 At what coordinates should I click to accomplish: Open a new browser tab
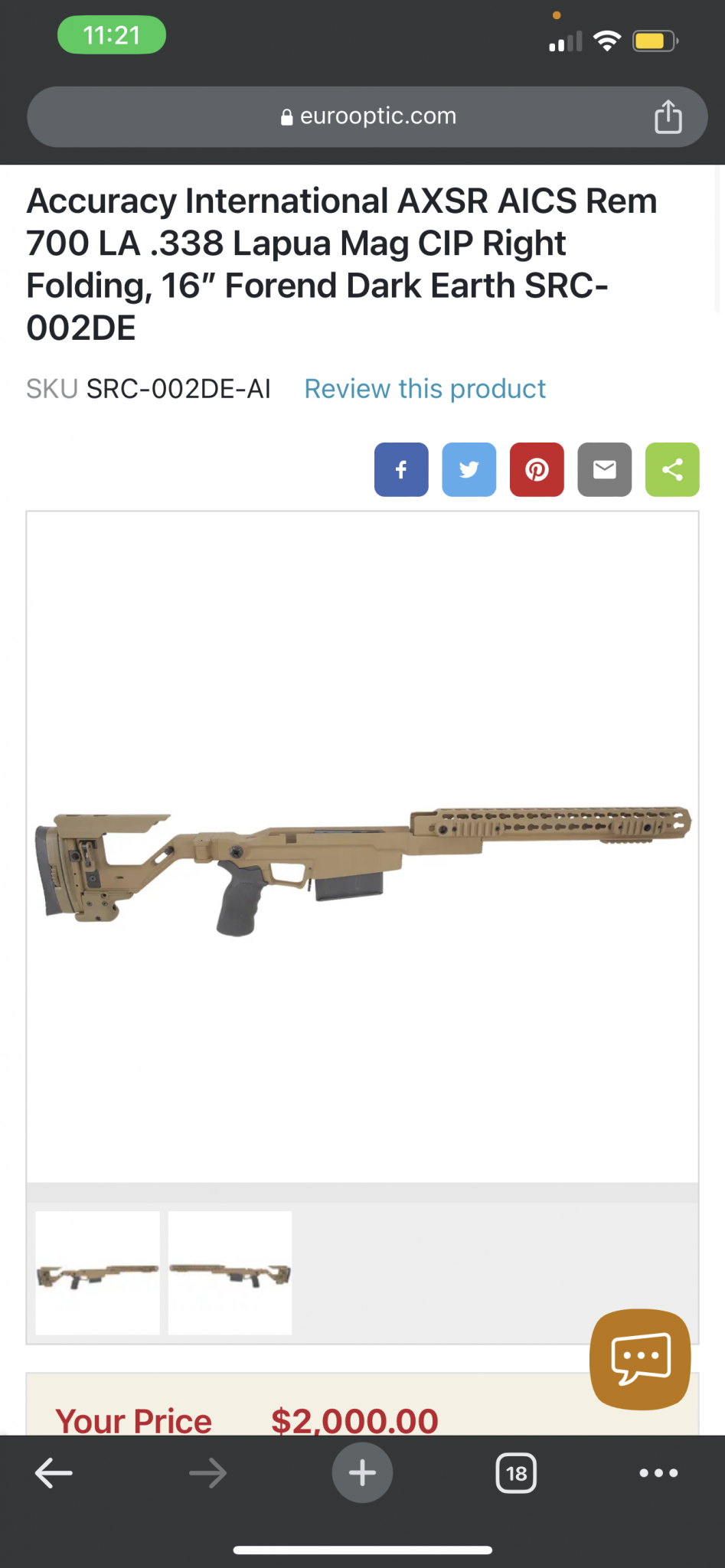[x=362, y=1472]
